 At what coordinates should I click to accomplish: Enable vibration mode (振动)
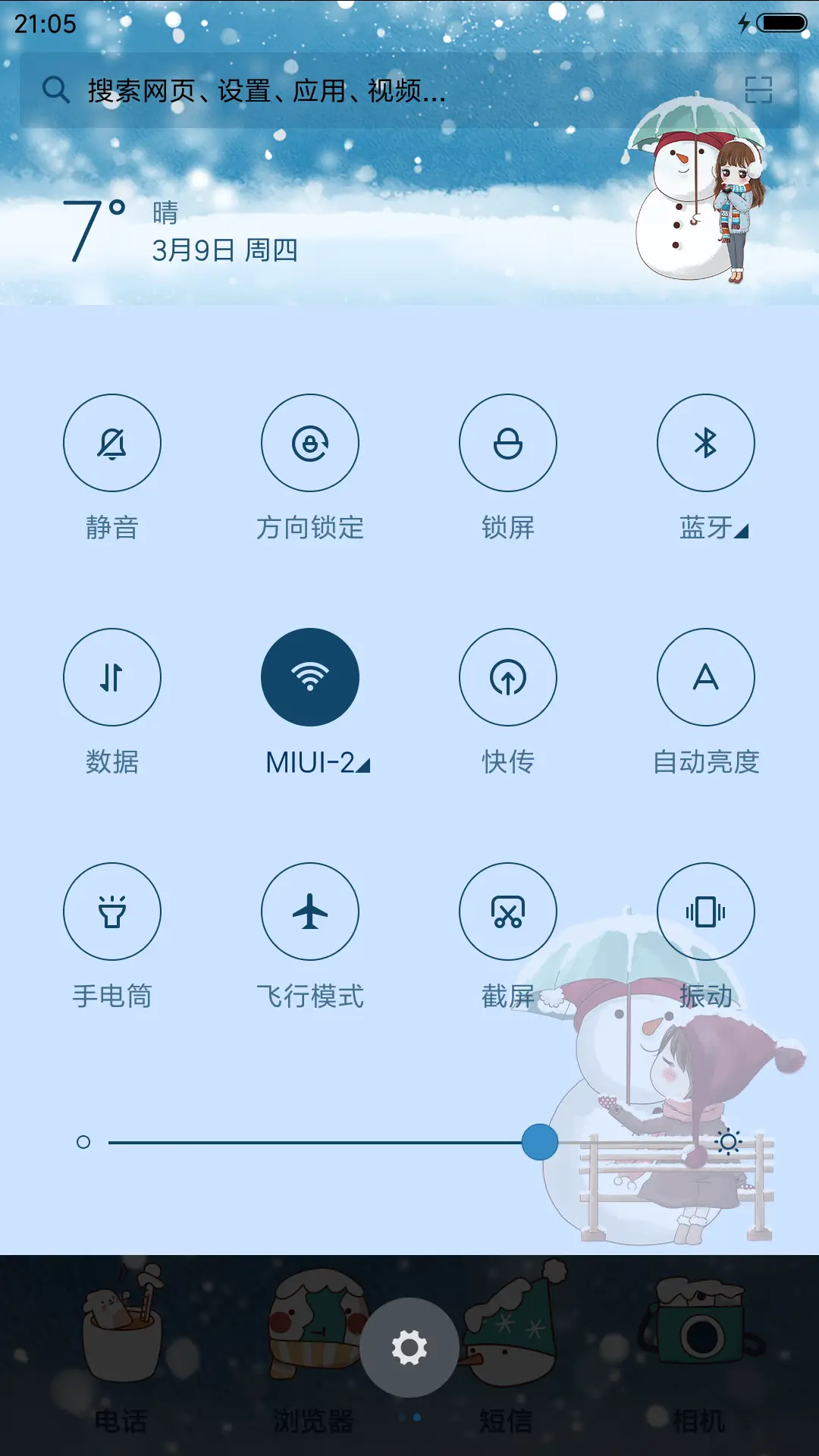pyautogui.click(x=706, y=912)
